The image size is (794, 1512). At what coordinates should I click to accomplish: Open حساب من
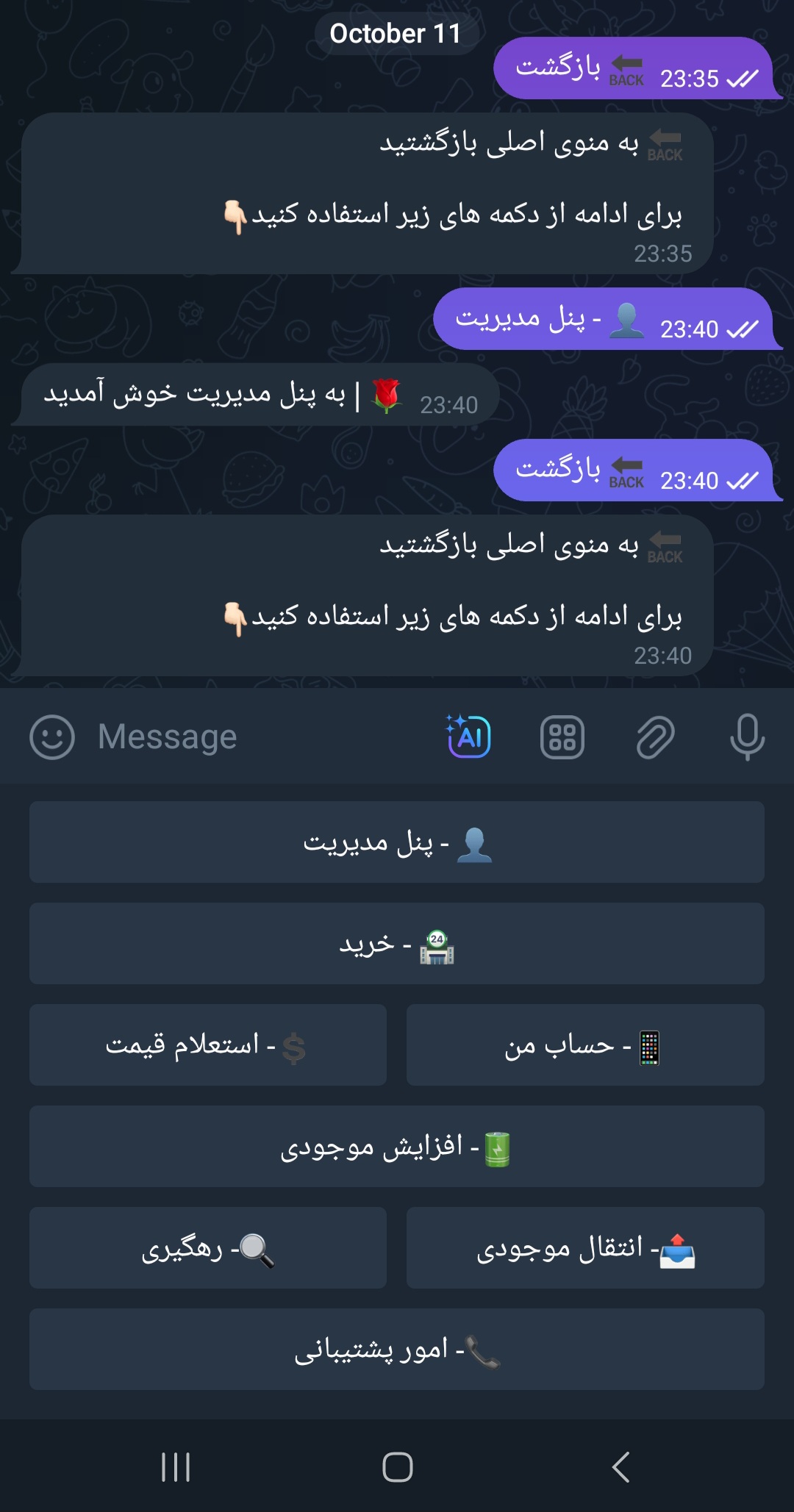coord(585,1045)
